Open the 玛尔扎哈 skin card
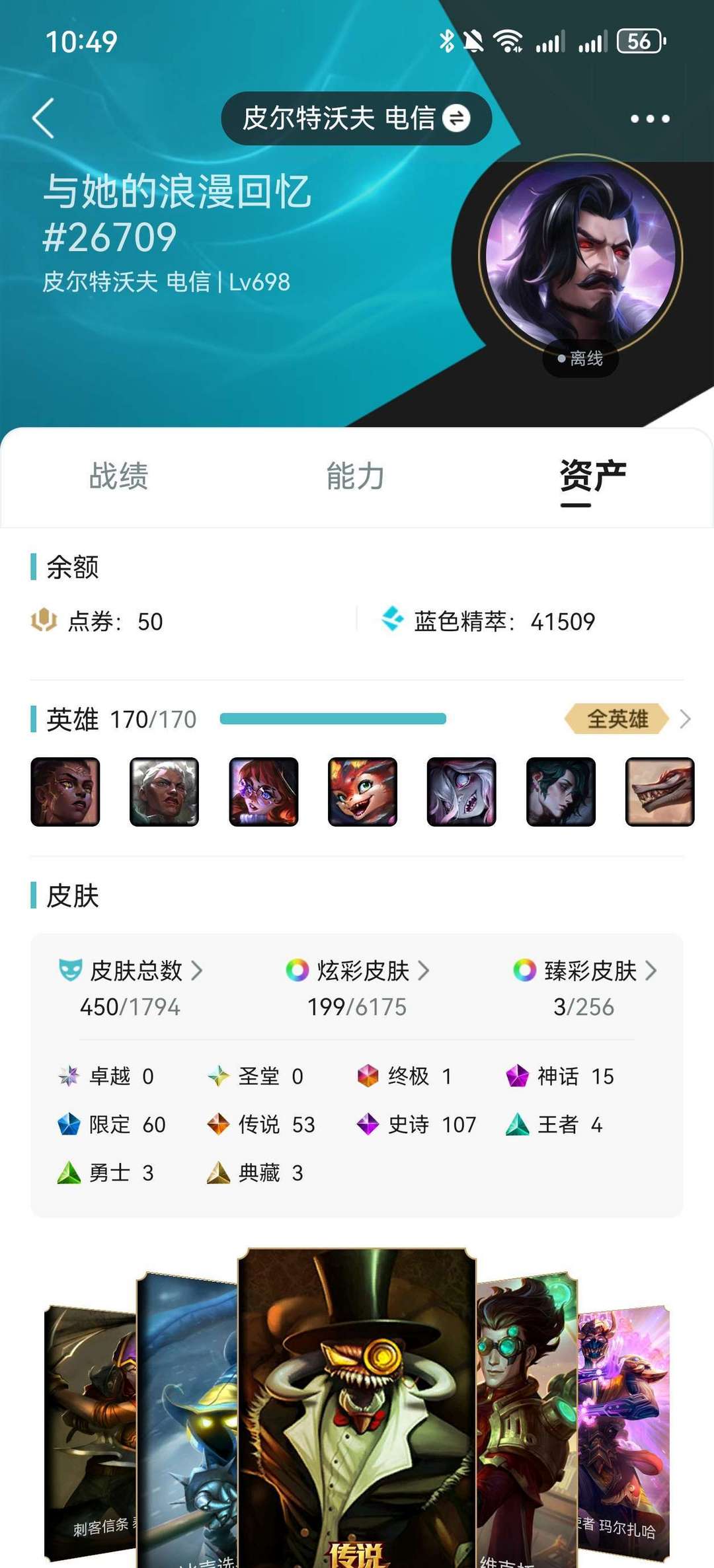This screenshot has width=714, height=1568. point(625,1427)
